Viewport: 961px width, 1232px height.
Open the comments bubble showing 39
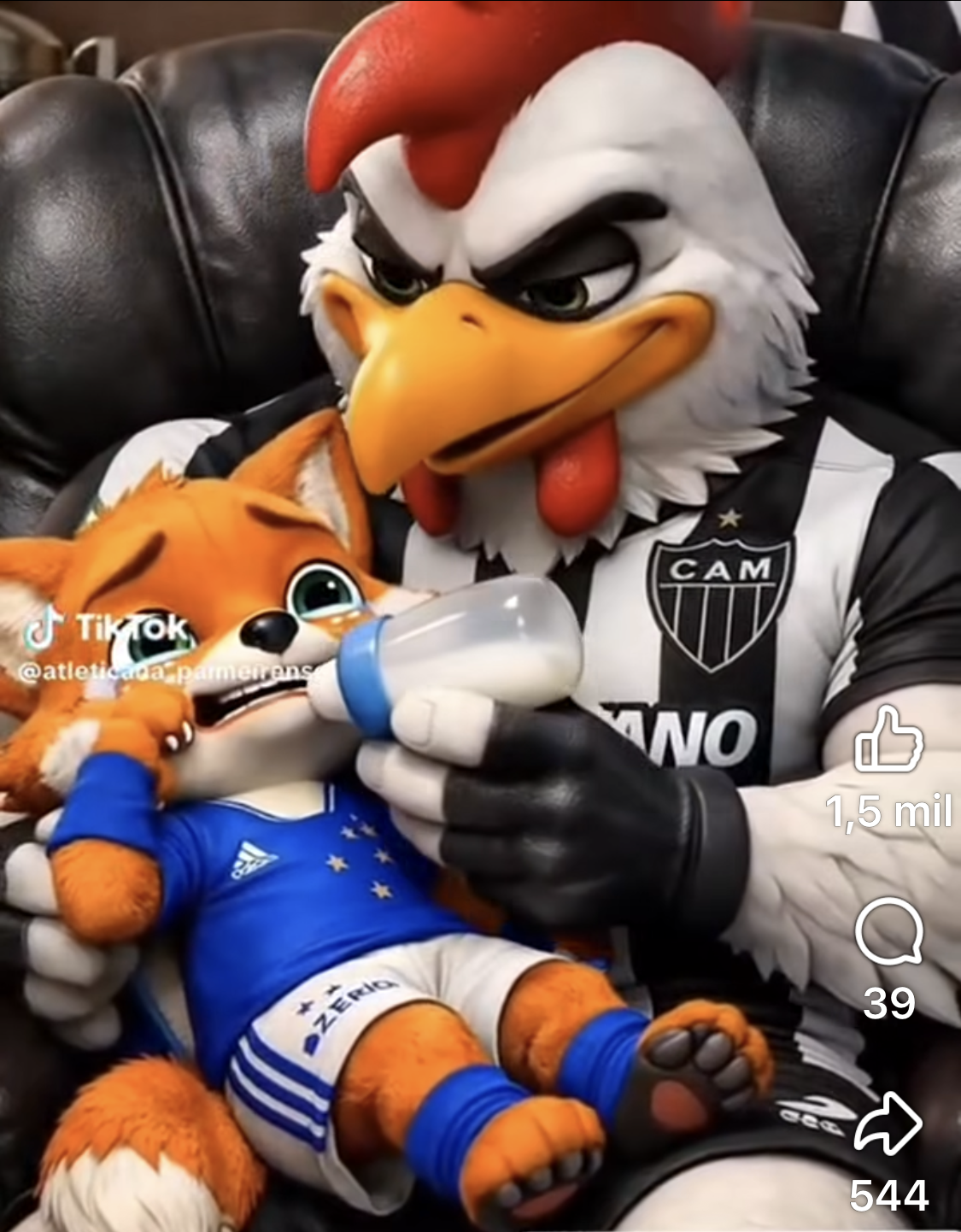(888, 935)
